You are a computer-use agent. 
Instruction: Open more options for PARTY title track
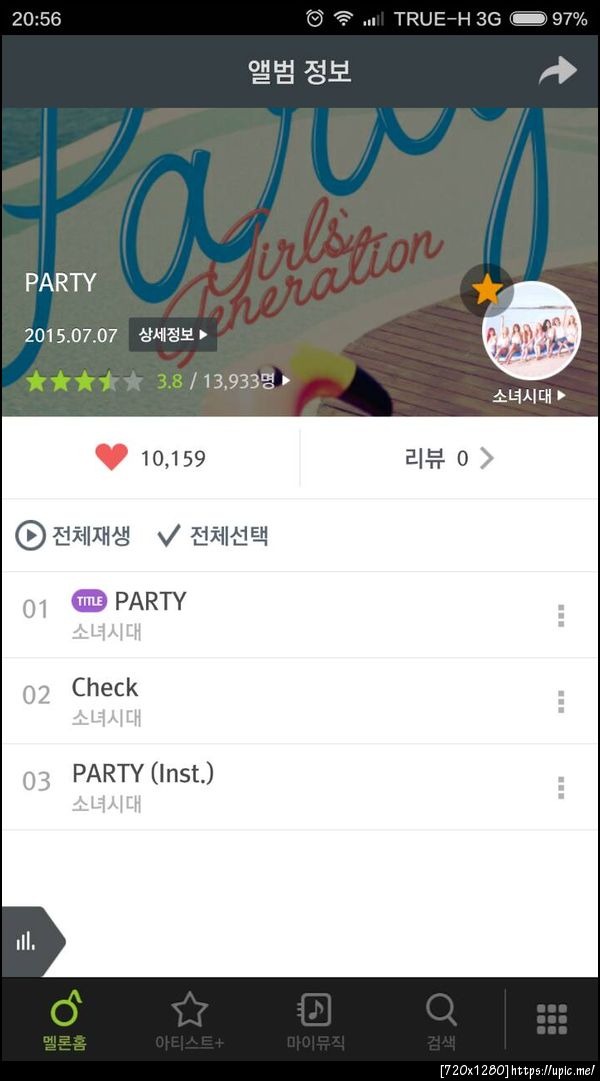tap(561, 615)
